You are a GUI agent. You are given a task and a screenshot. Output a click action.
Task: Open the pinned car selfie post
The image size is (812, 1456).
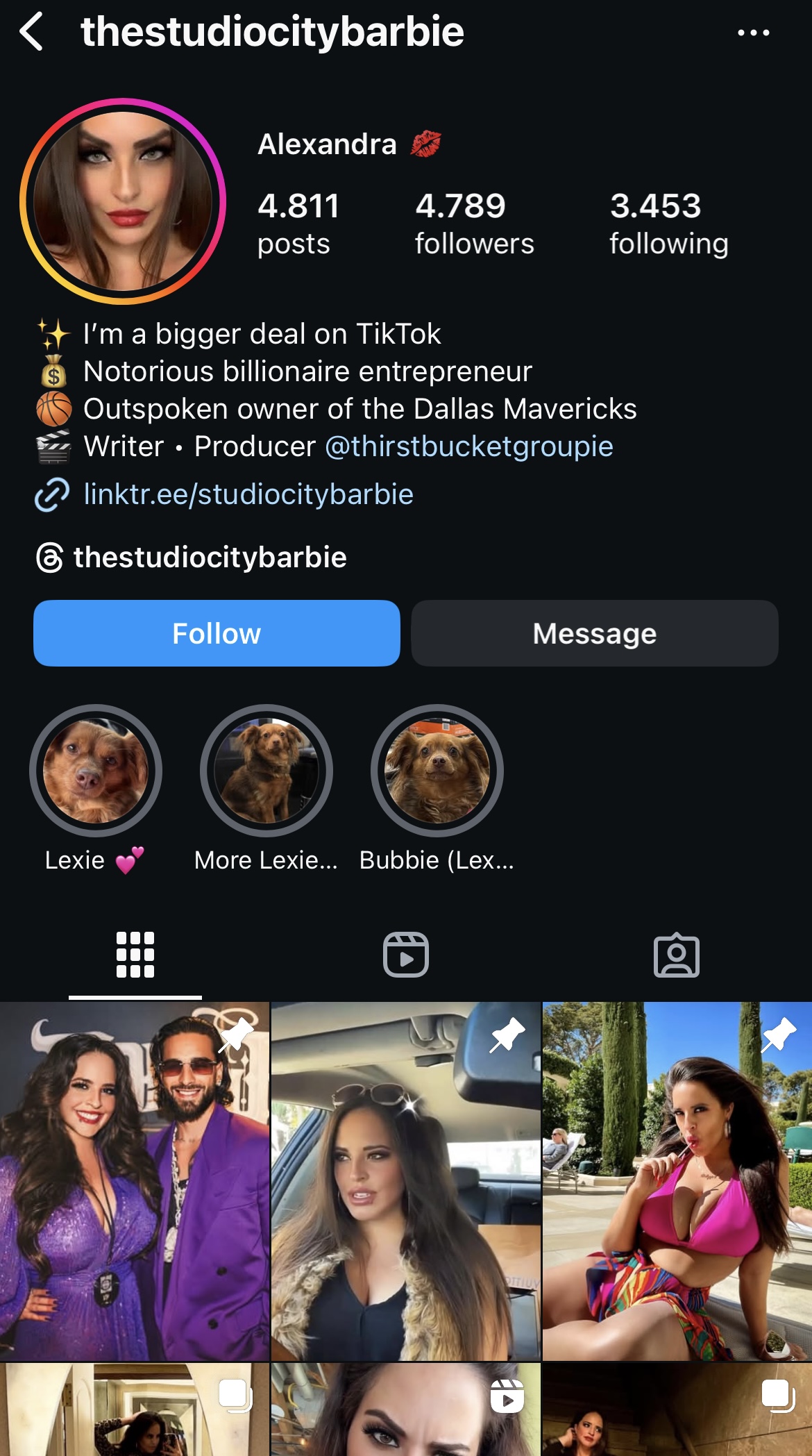pyautogui.click(x=406, y=1180)
